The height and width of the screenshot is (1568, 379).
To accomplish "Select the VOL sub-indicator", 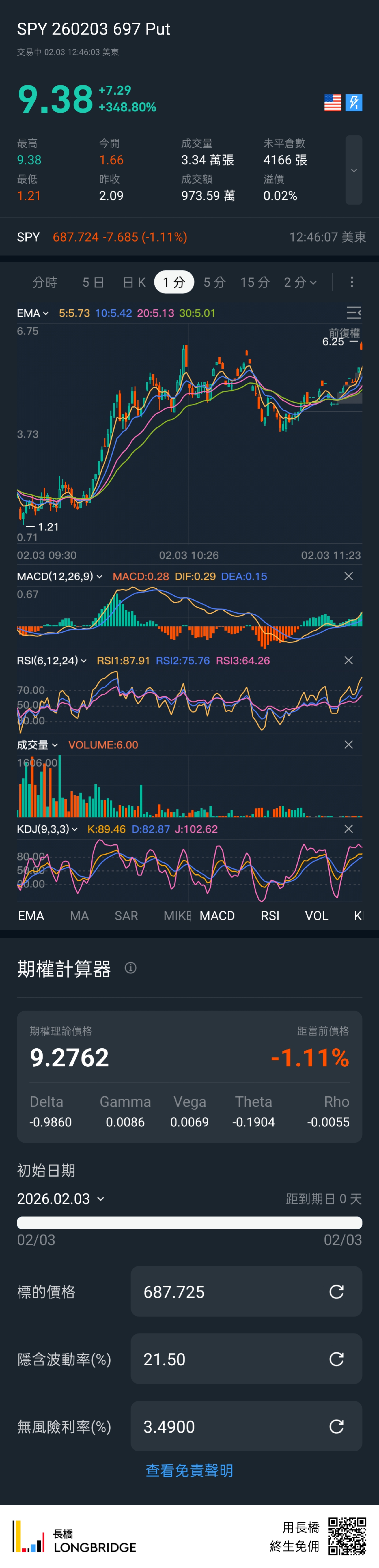I will pos(316,916).
